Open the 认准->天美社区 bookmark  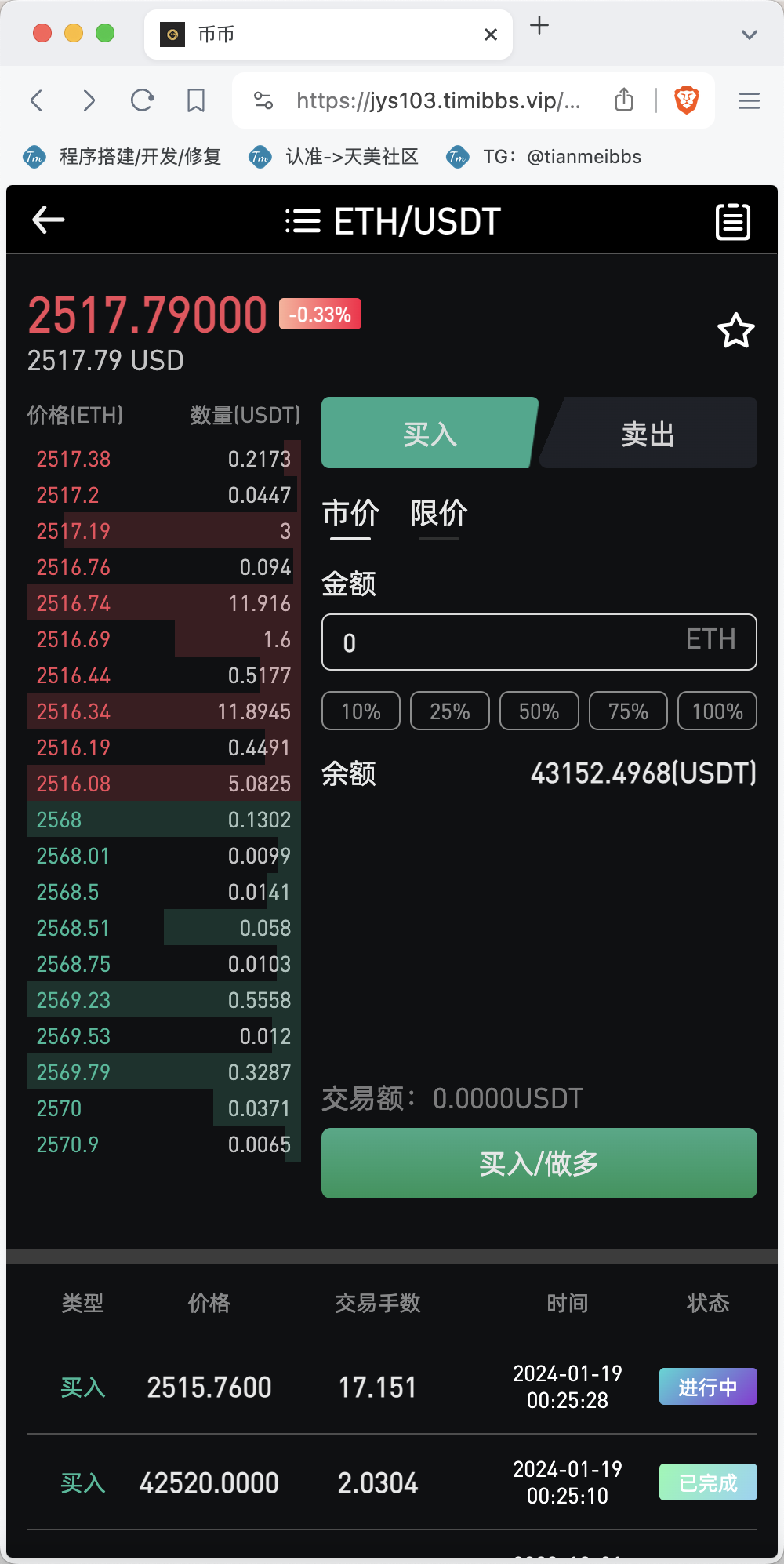[x=334, y=157]
